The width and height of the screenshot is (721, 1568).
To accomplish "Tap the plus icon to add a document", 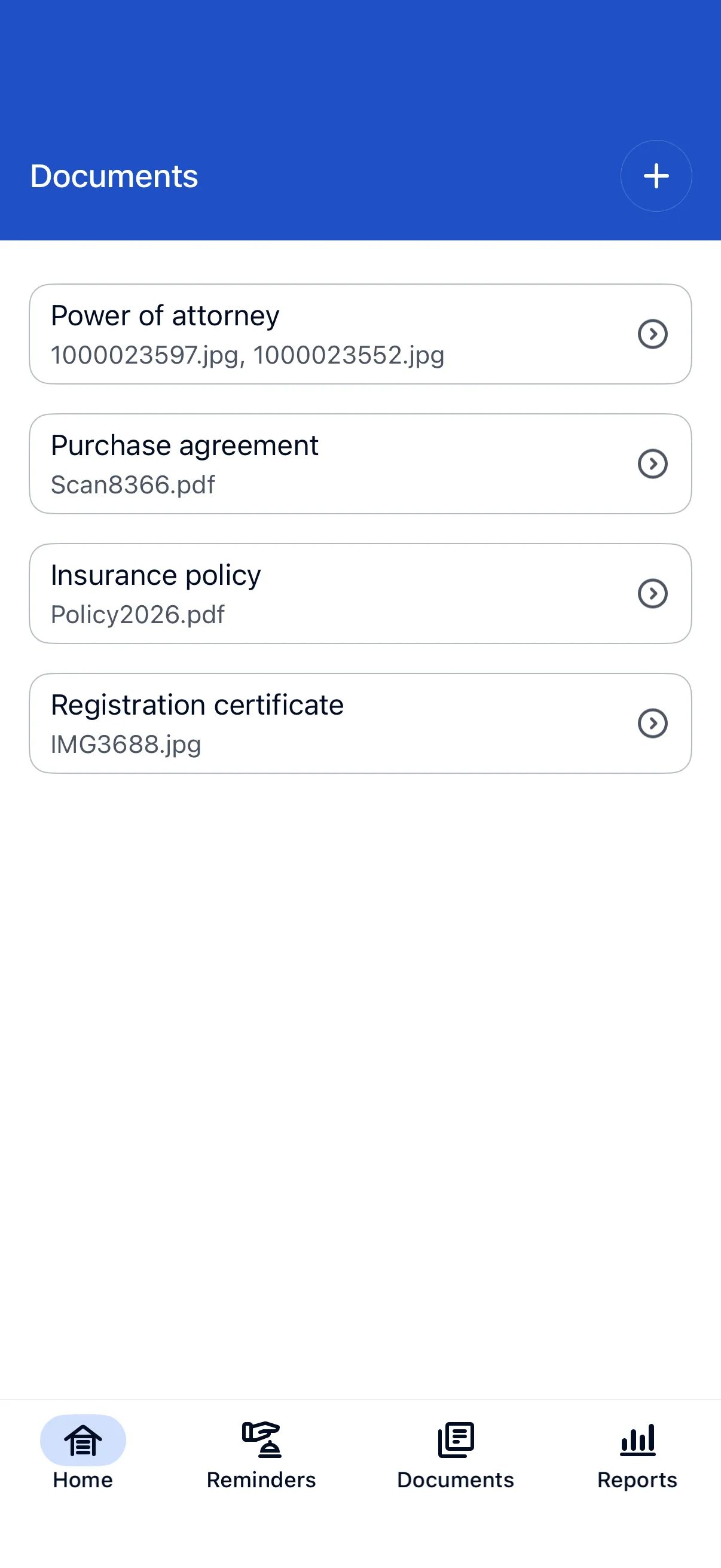I will click(x=656, y=176).
